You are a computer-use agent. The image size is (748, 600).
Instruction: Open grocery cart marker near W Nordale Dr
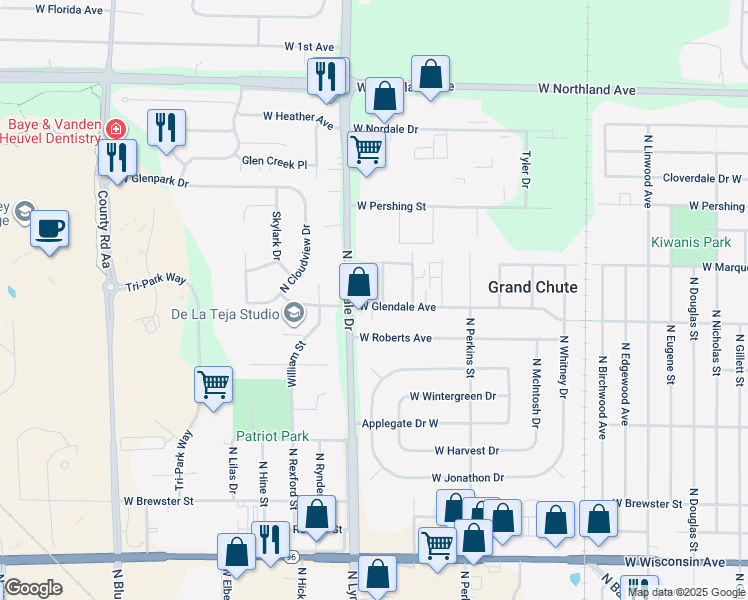tap(366, 153)
